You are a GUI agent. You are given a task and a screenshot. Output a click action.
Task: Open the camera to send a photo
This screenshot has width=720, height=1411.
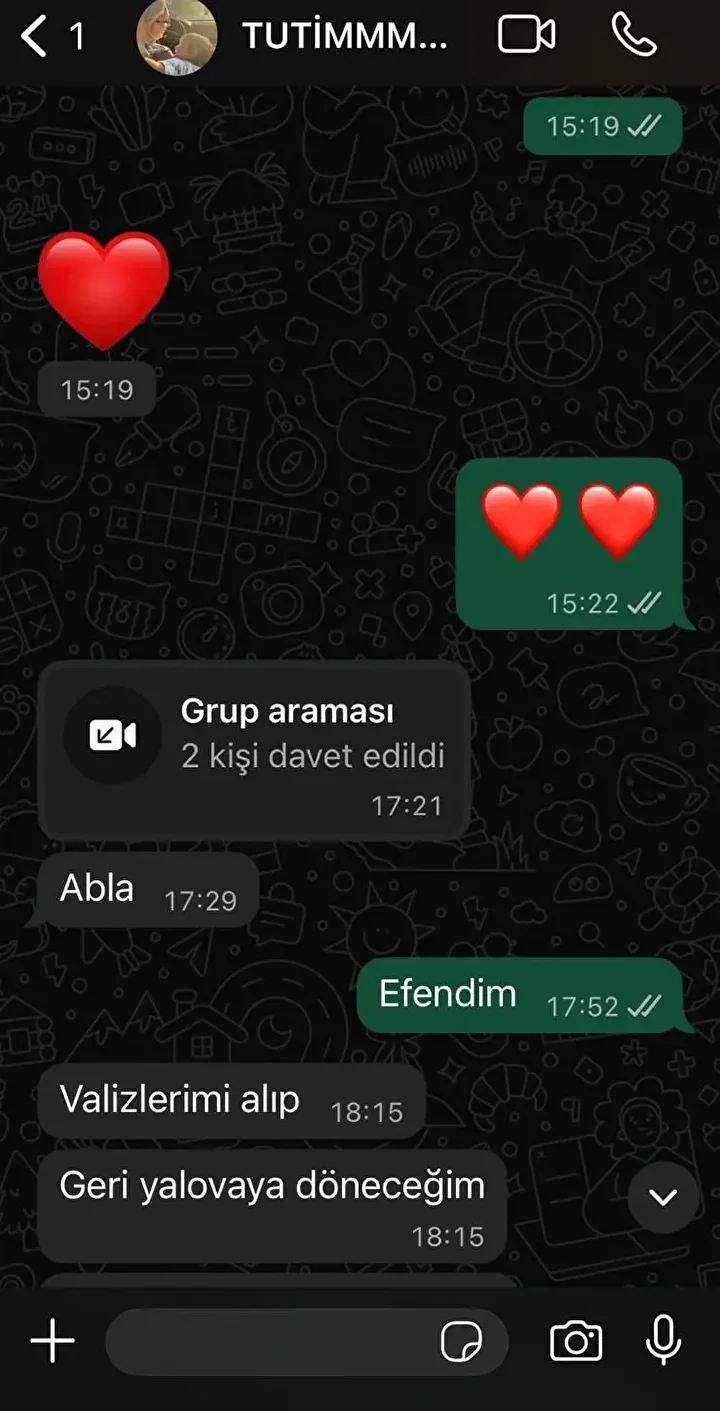tap(576, 1341)
